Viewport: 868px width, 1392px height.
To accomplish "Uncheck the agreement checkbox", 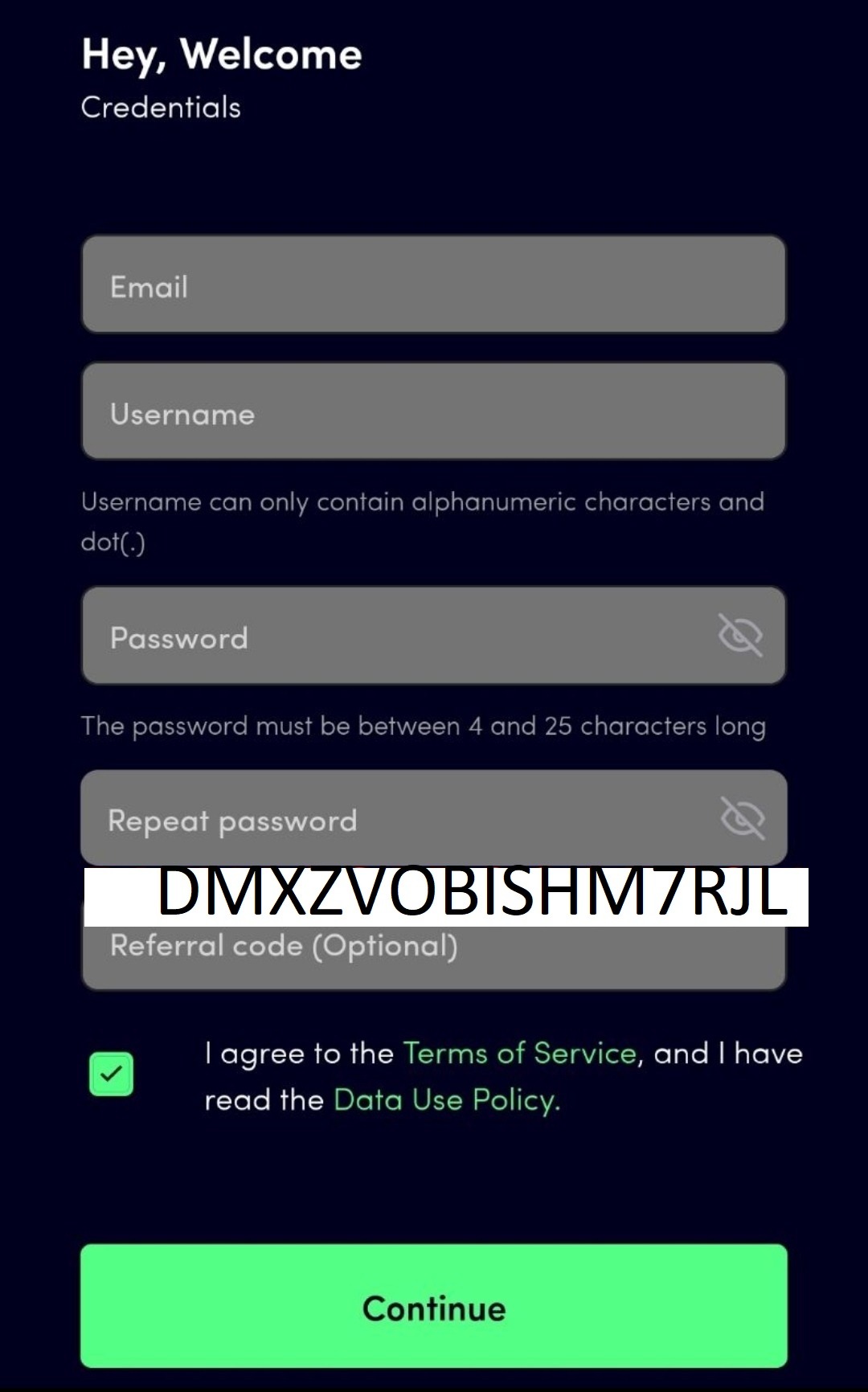I will click(x=111, y=1075).
